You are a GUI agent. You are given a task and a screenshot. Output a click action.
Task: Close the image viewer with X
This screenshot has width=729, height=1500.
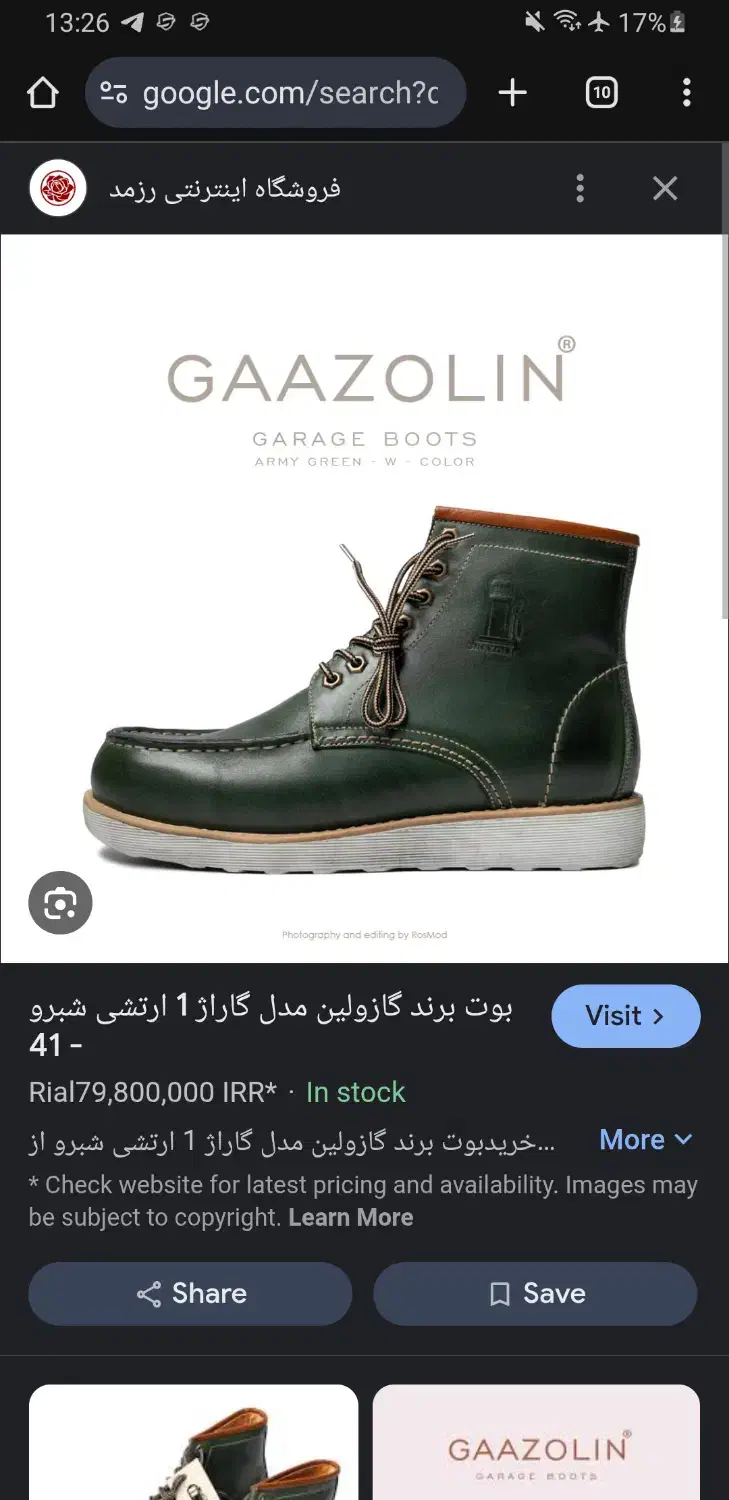[x=665, y=188]
